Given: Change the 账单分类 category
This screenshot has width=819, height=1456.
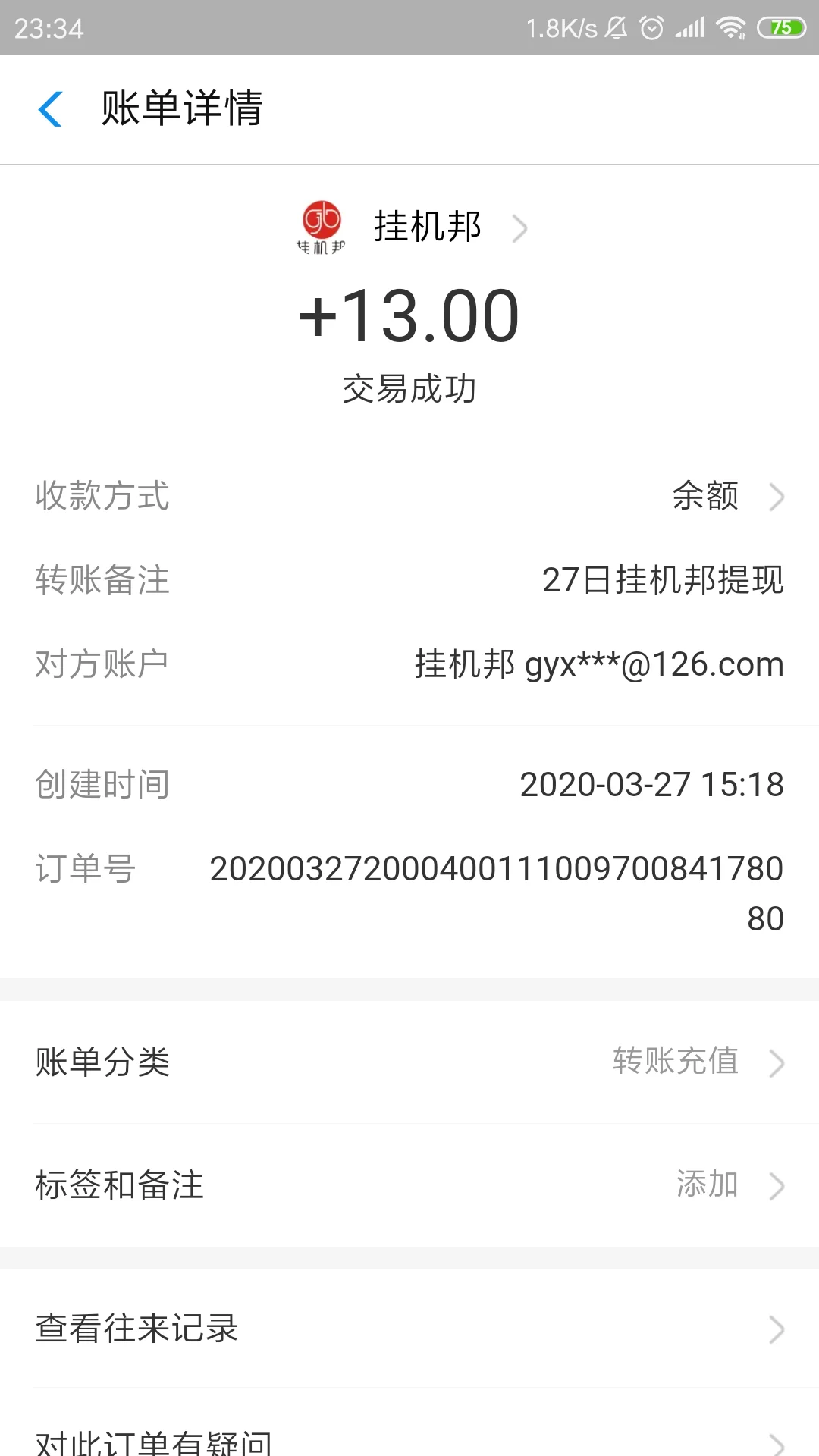Looking at the screenshot, I should point(409,1062).
